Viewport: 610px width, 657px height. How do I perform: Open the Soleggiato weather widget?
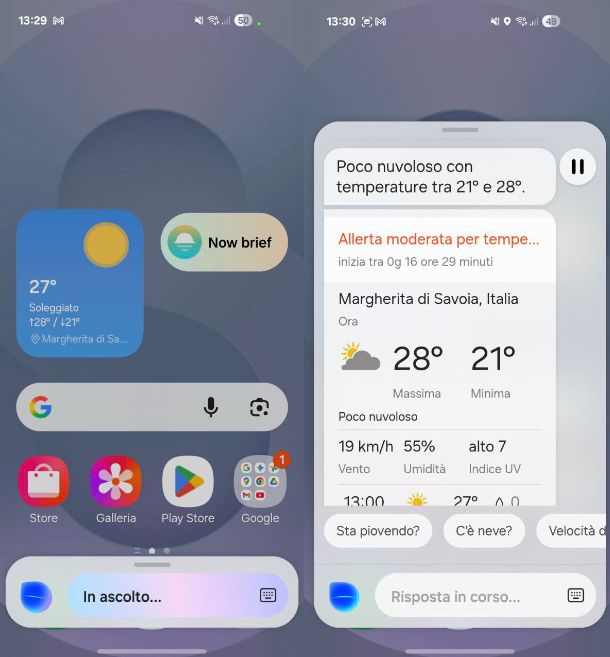click(80, 283)
